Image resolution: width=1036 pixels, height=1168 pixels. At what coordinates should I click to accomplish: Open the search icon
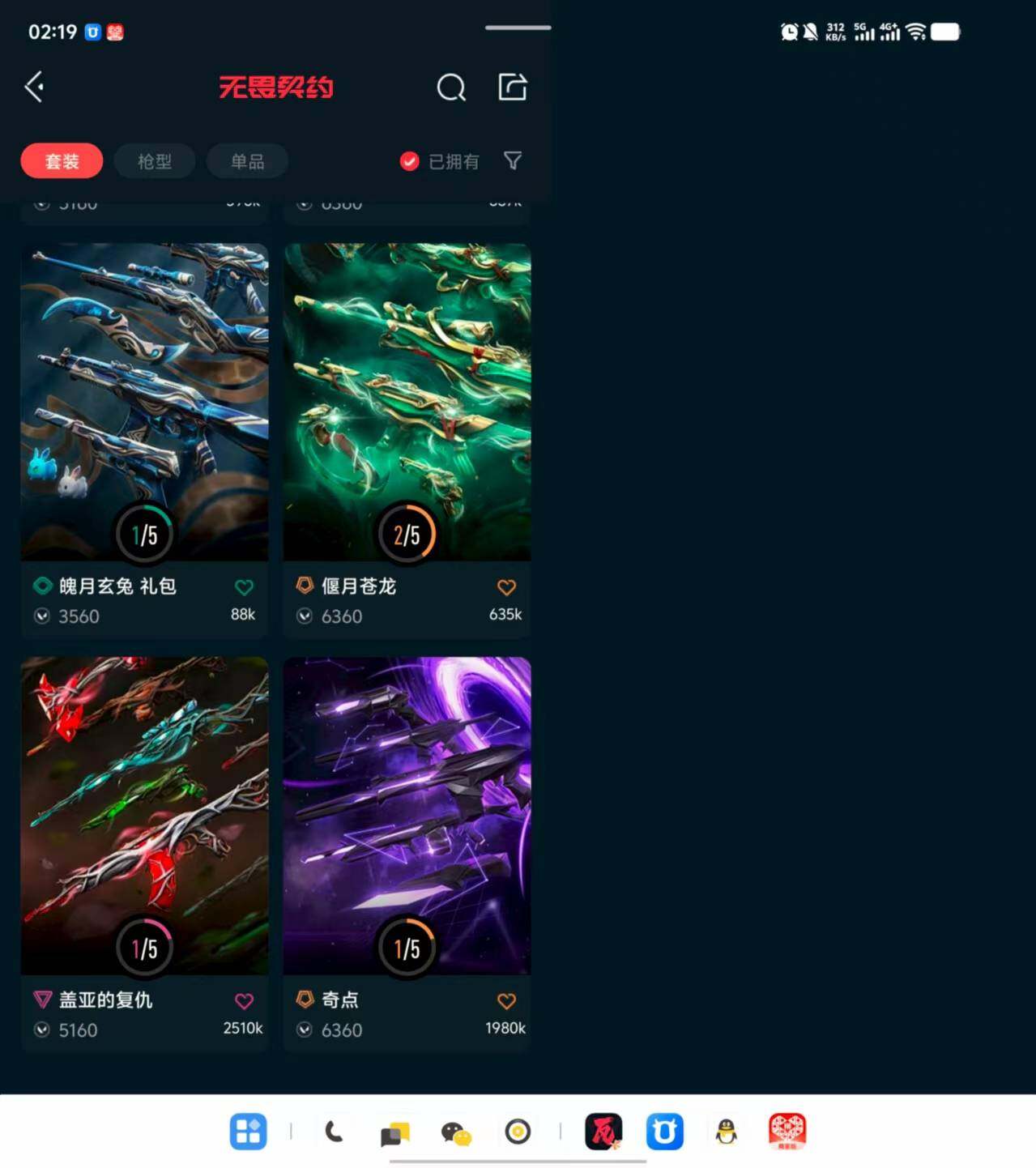pyautogui.click(x=451, y=87)
